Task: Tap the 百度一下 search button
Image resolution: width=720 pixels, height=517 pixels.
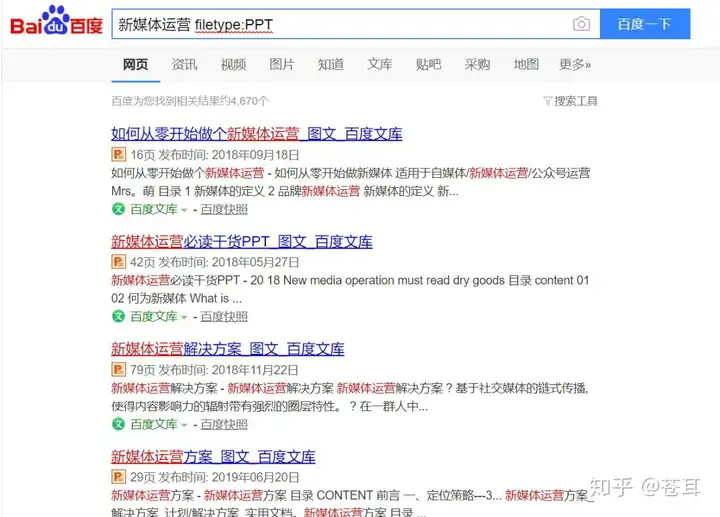Action: 644,24
